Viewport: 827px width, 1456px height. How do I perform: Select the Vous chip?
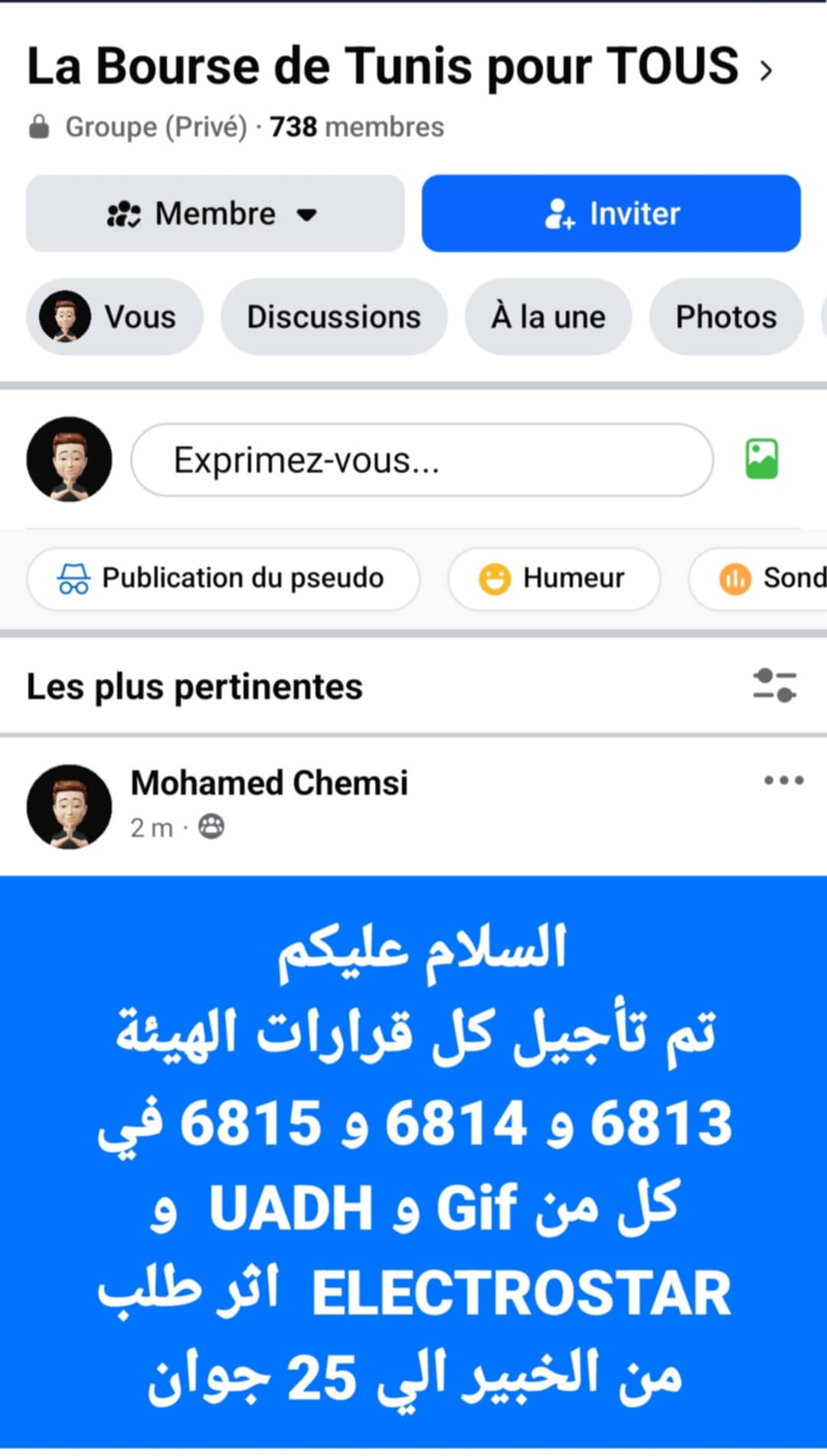115,317
